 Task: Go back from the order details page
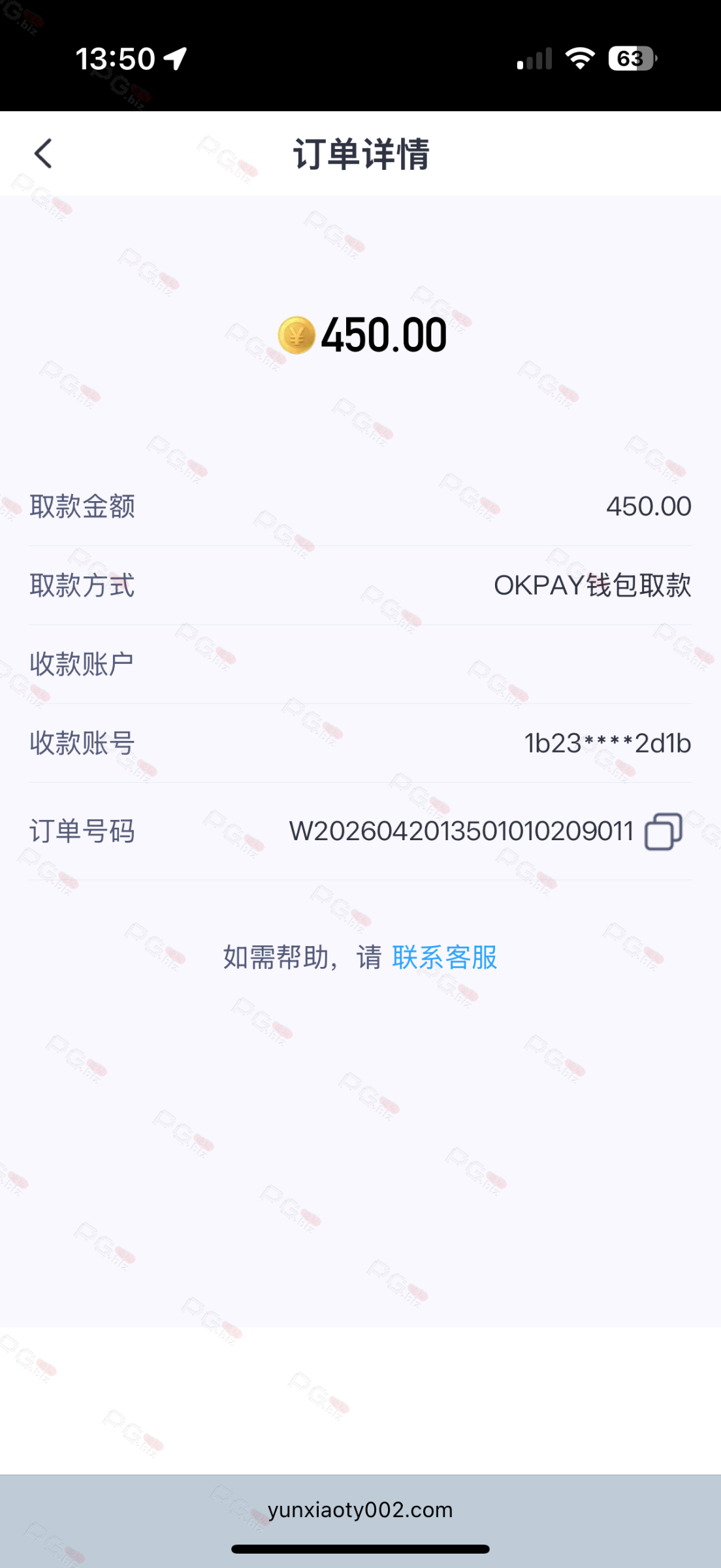tap(43, 154)
